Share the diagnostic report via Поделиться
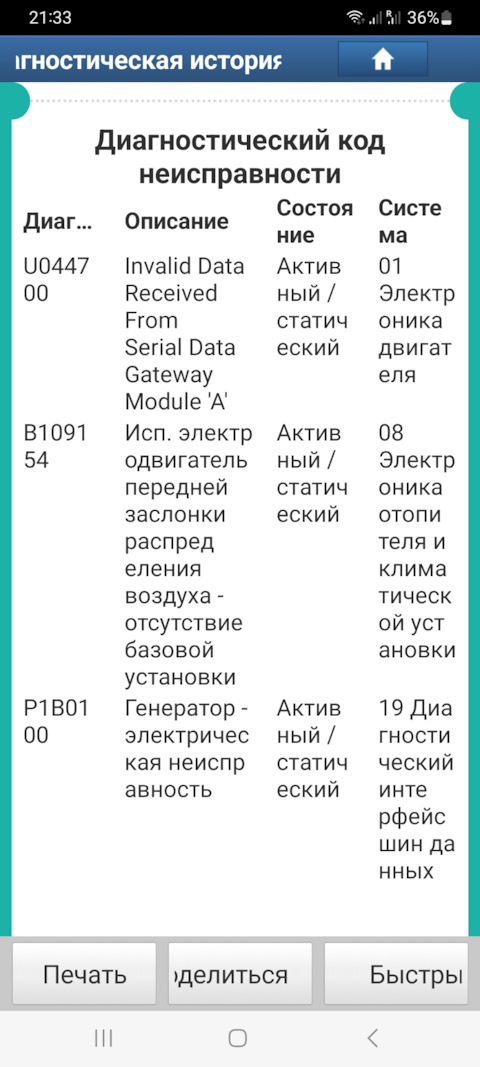 pos(240,974)
